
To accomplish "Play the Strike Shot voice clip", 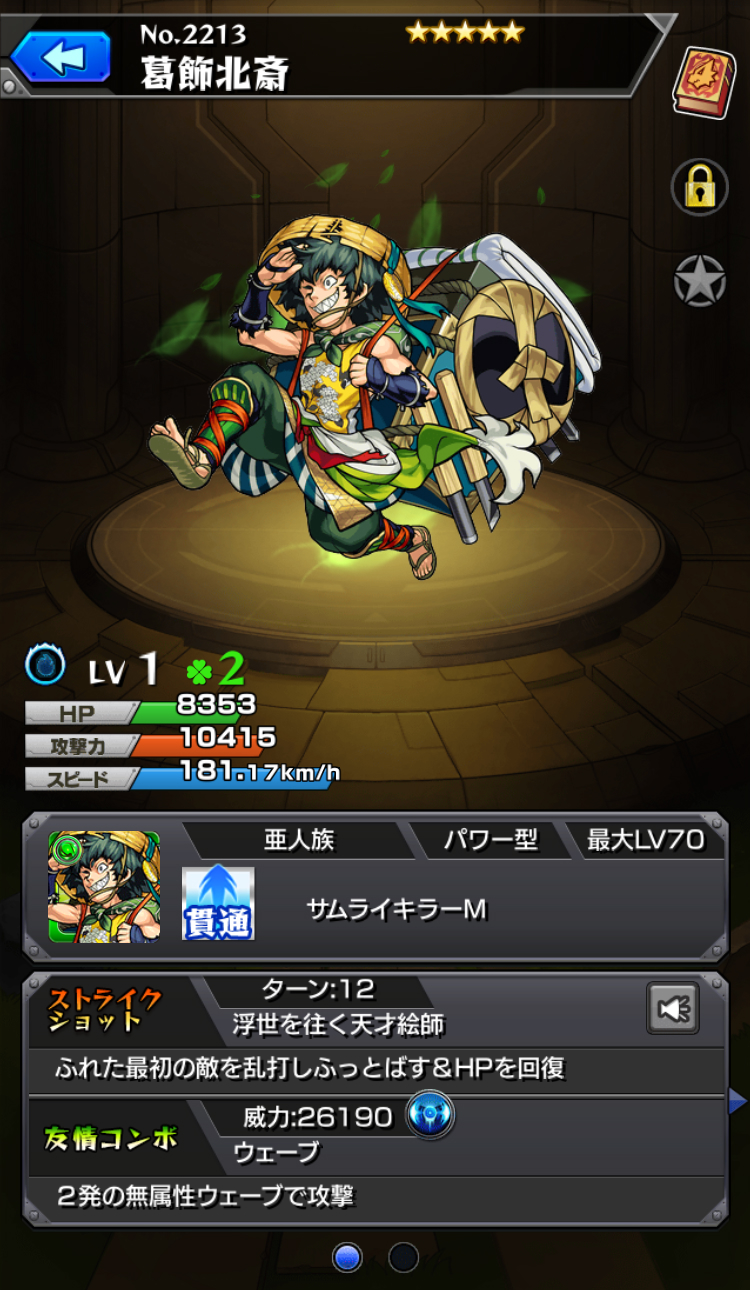I will click(x=673, y=1009).
